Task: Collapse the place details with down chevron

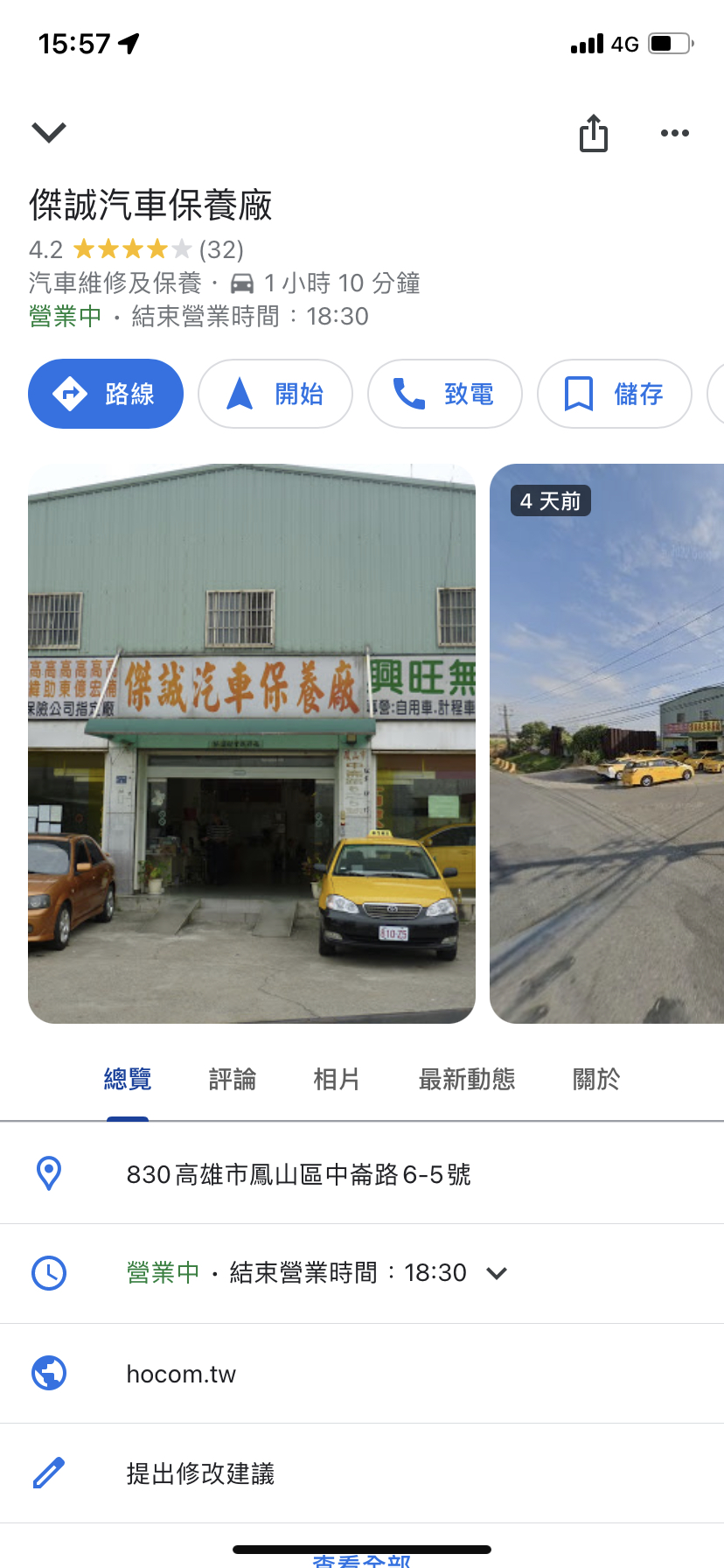Action: [49, 132]
